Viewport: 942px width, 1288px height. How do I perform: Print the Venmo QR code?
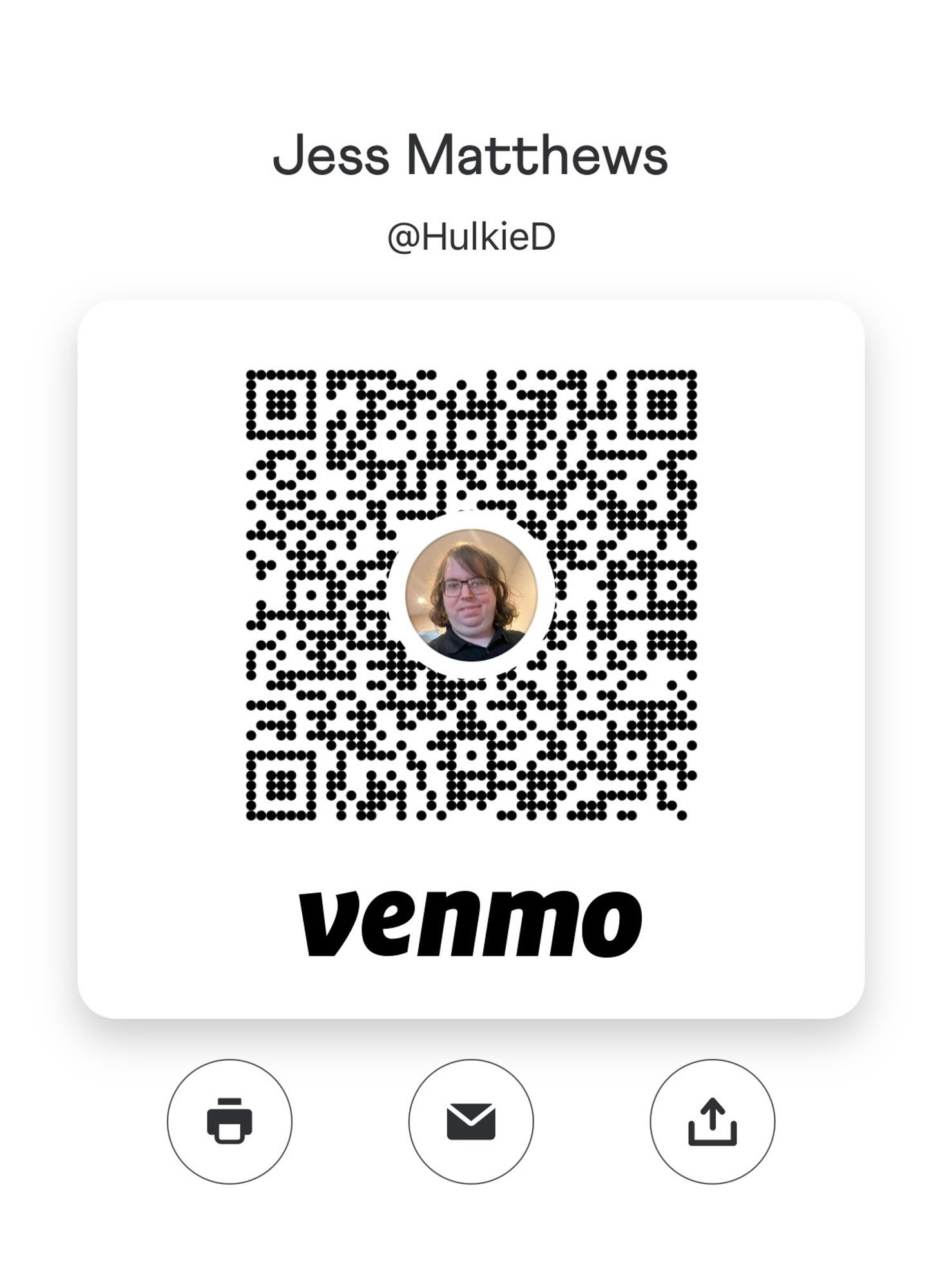pyautogui.click(x=229, y=1121)
